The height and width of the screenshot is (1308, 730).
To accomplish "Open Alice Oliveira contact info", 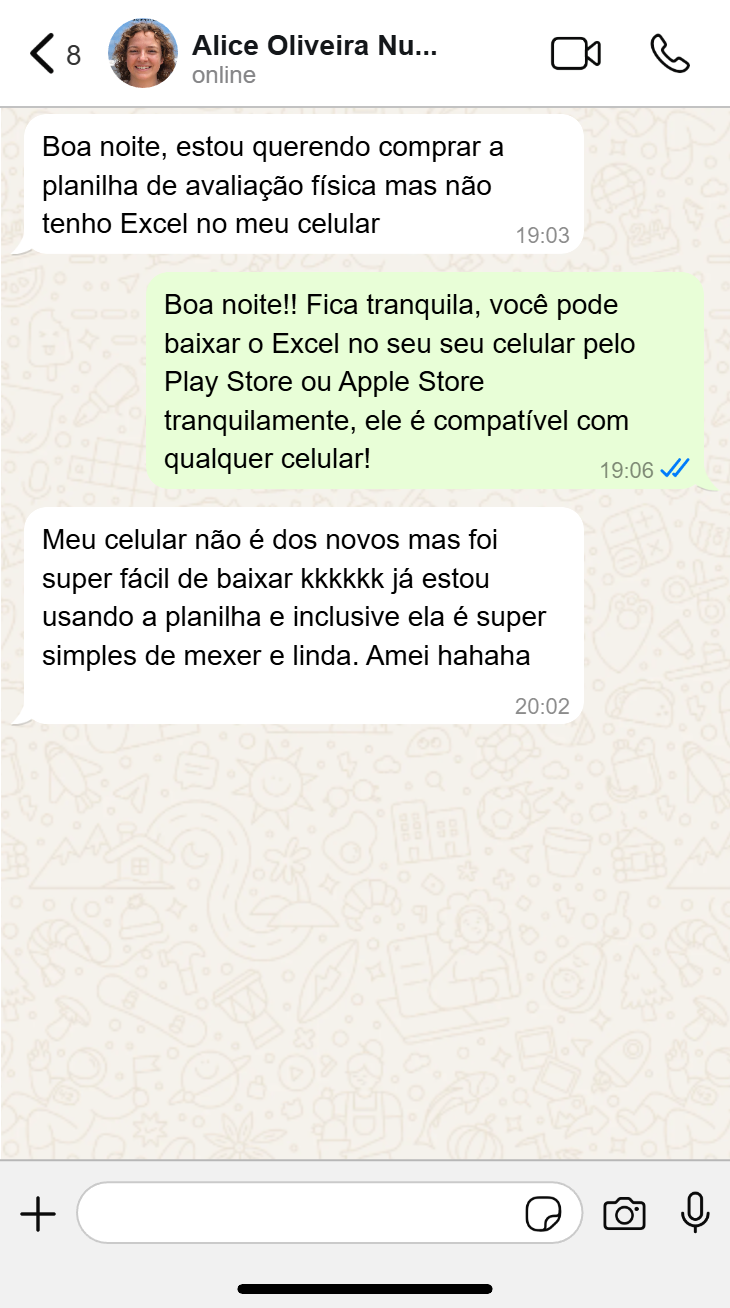I will pos(314,58).
